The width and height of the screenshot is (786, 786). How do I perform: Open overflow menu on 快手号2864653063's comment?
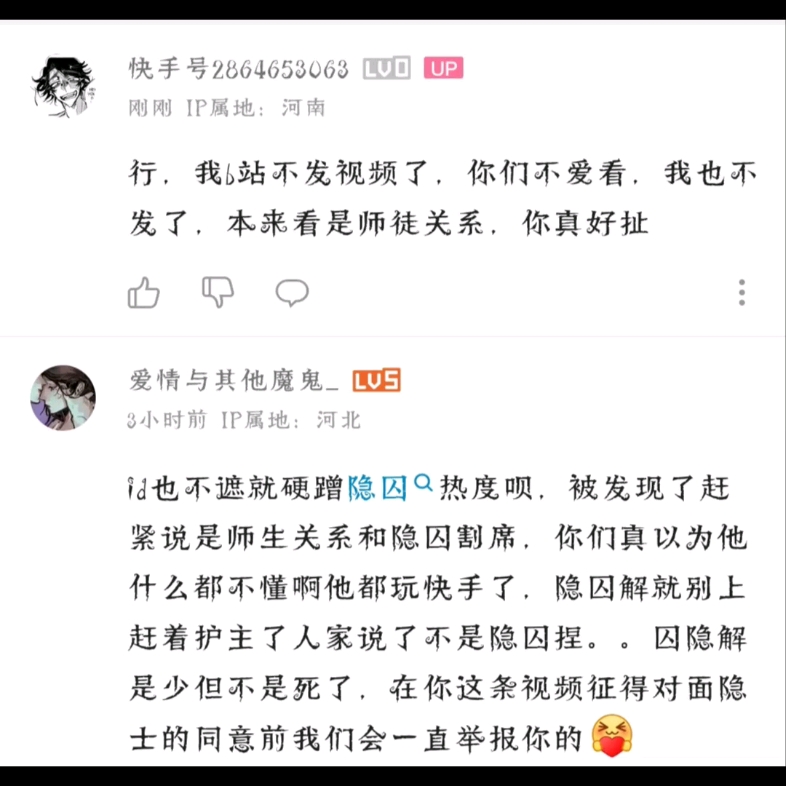point(741,292)
